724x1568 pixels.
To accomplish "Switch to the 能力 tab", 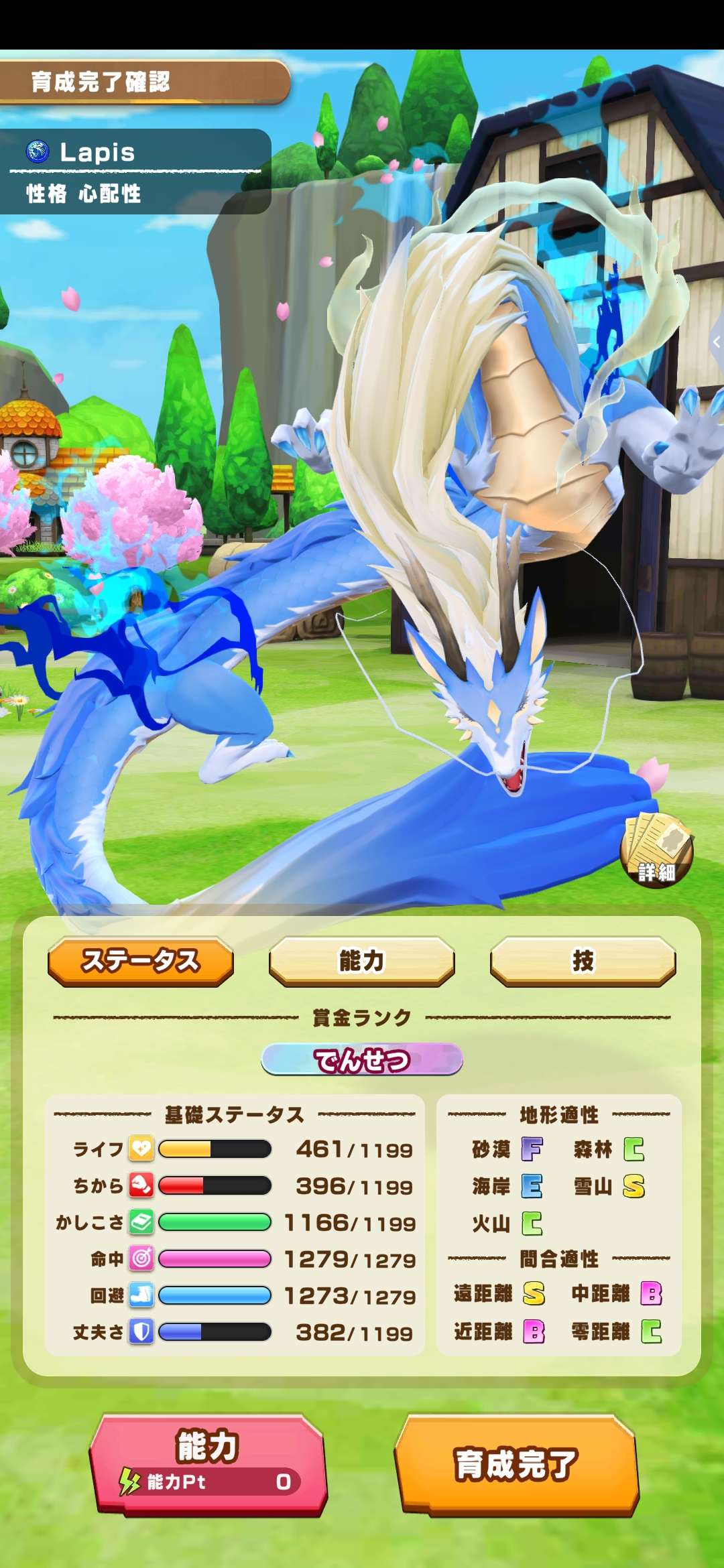I will click(361, 961).
